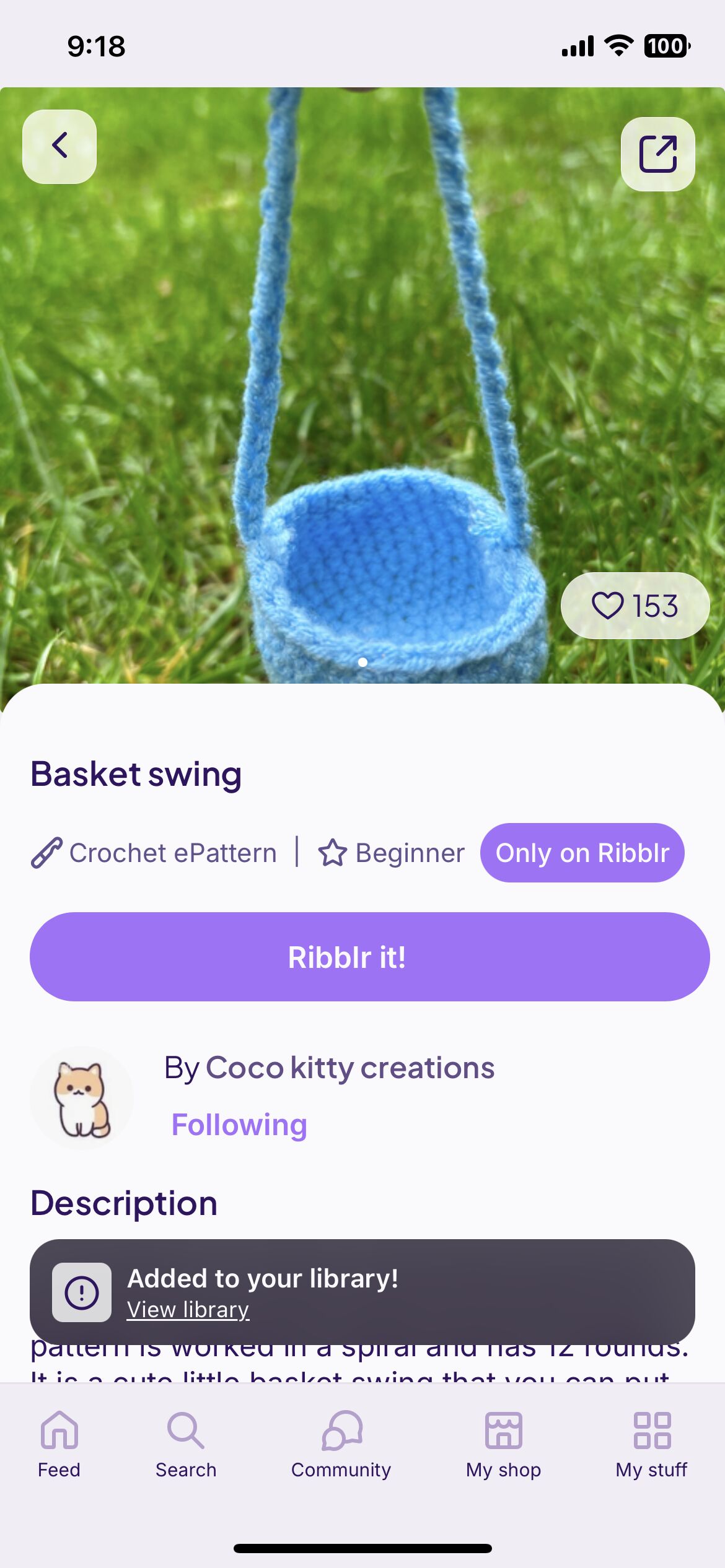725x1568 pixels.
Task: Go back using the arrow button
Action: tap(59, 147)
